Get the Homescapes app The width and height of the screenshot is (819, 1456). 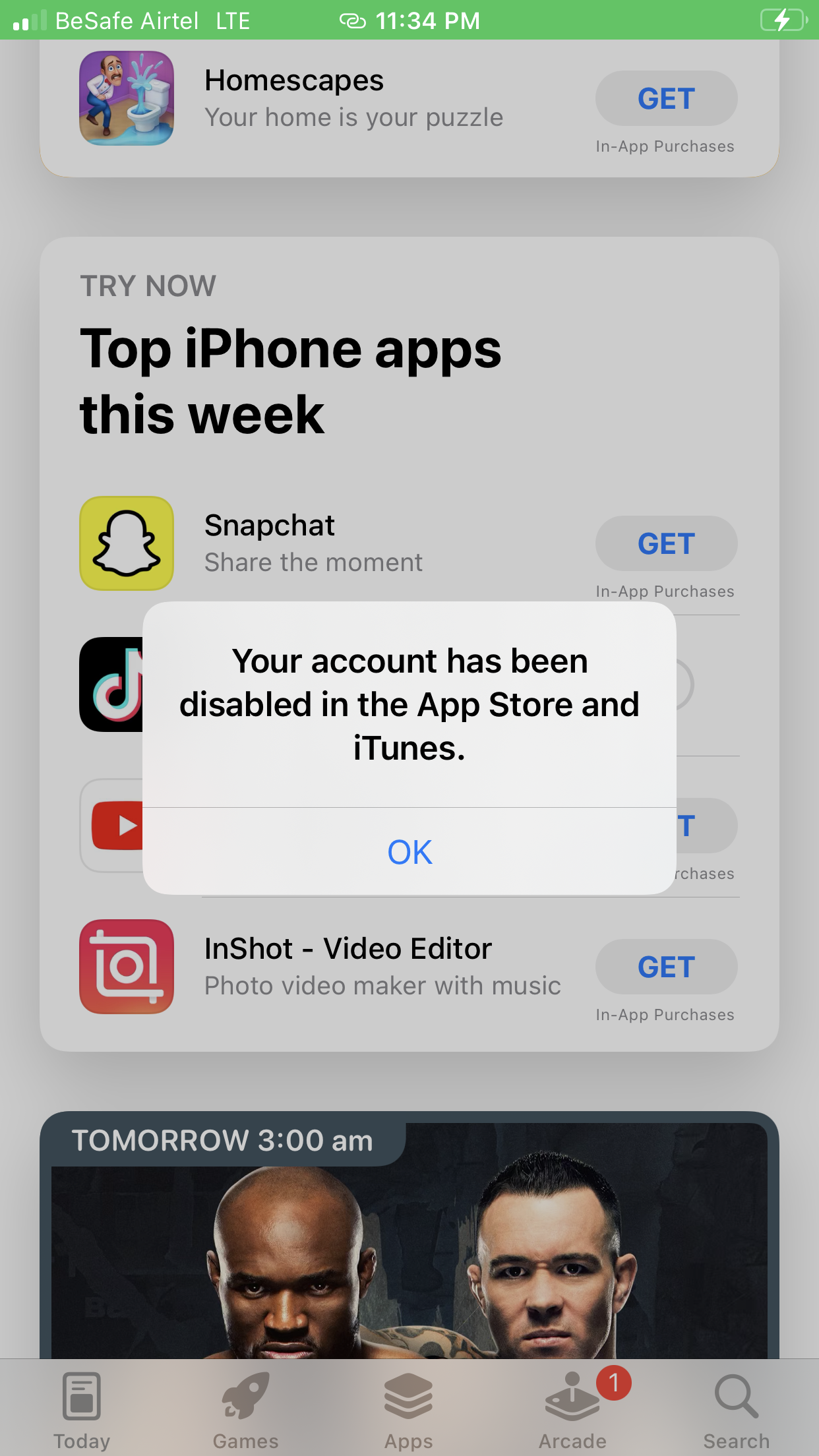point(666,99)
